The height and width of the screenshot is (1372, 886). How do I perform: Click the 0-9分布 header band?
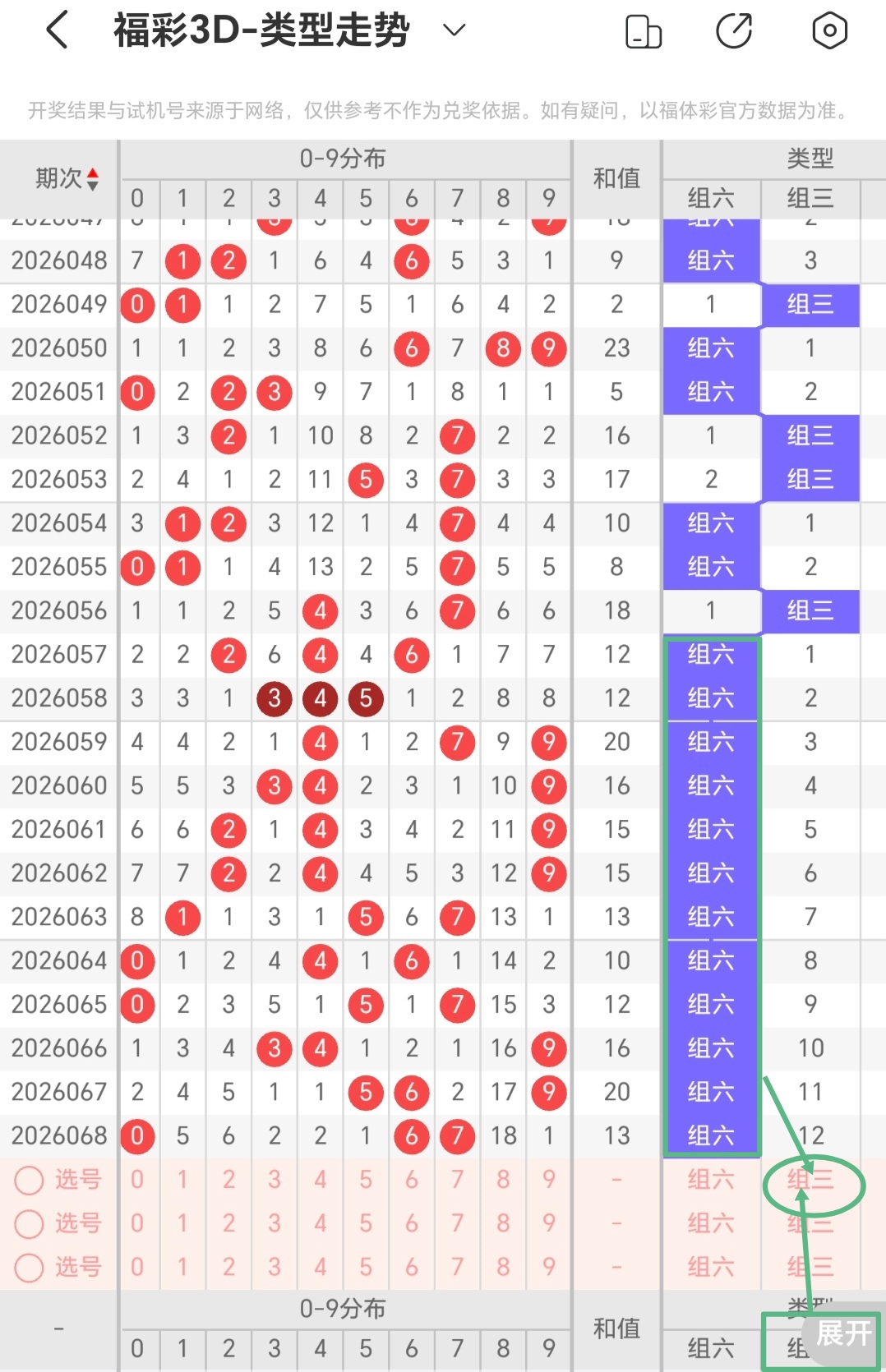(345, 158)
